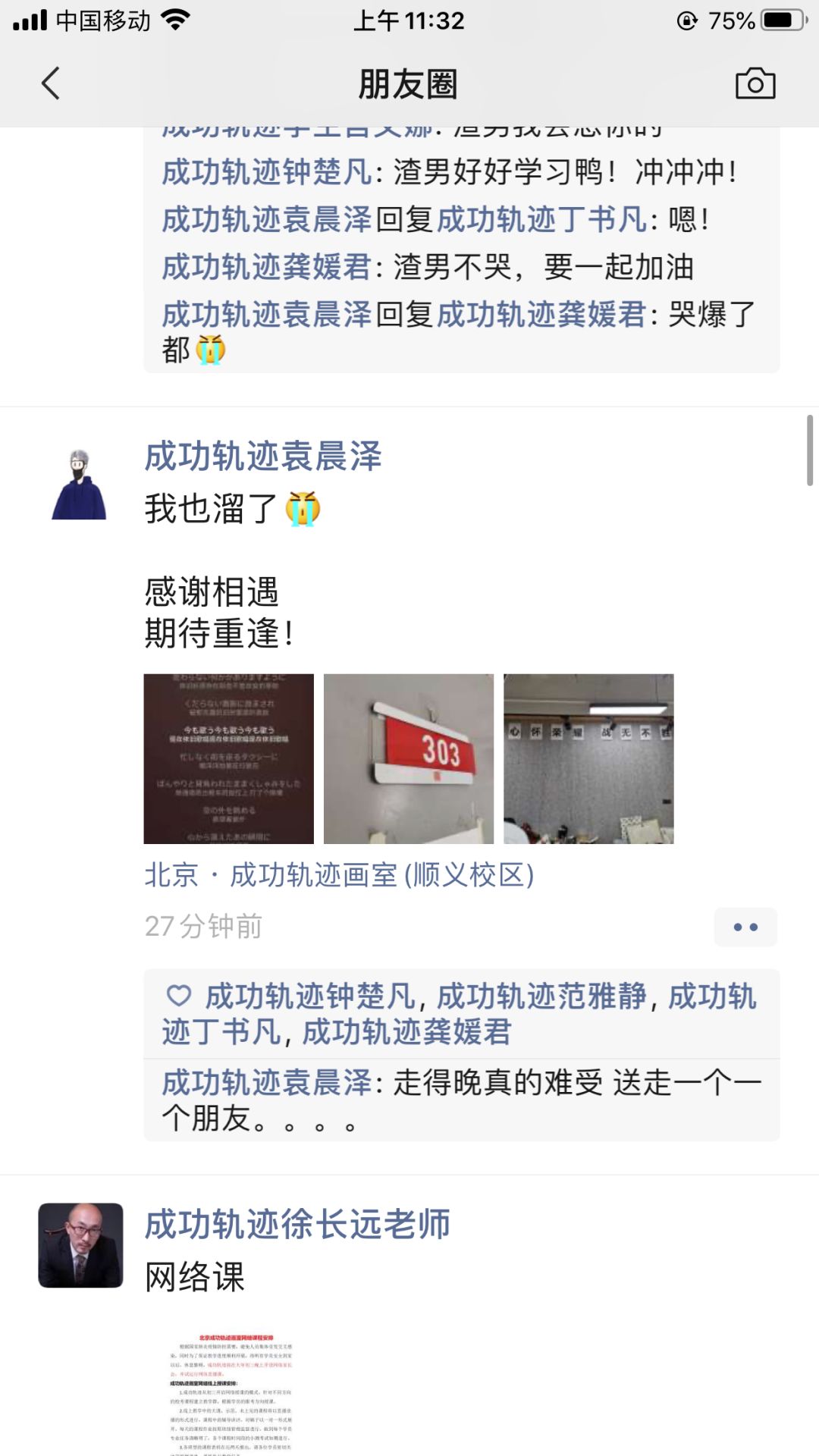The width and height of the screenshot is (819, 1456).
Task: Open the camera to post a moment
Action: click(x=755, y=83)
